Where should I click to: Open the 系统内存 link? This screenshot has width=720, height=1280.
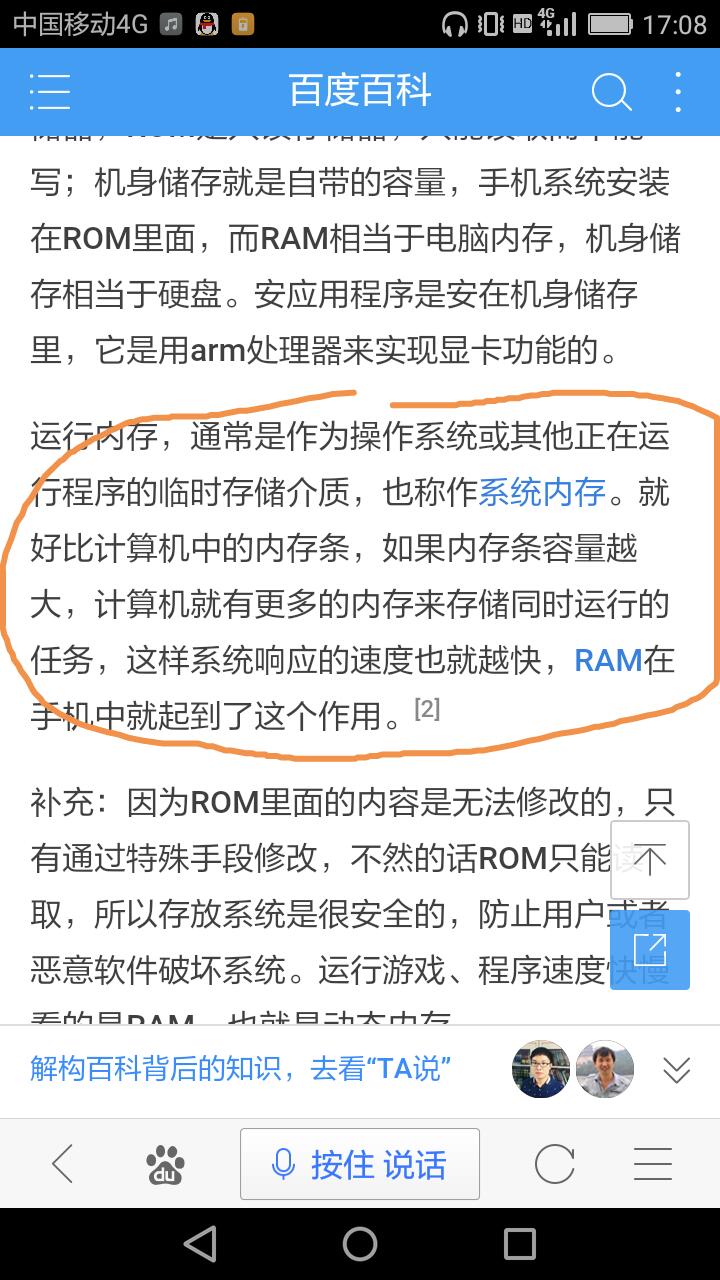coord(542,492)
